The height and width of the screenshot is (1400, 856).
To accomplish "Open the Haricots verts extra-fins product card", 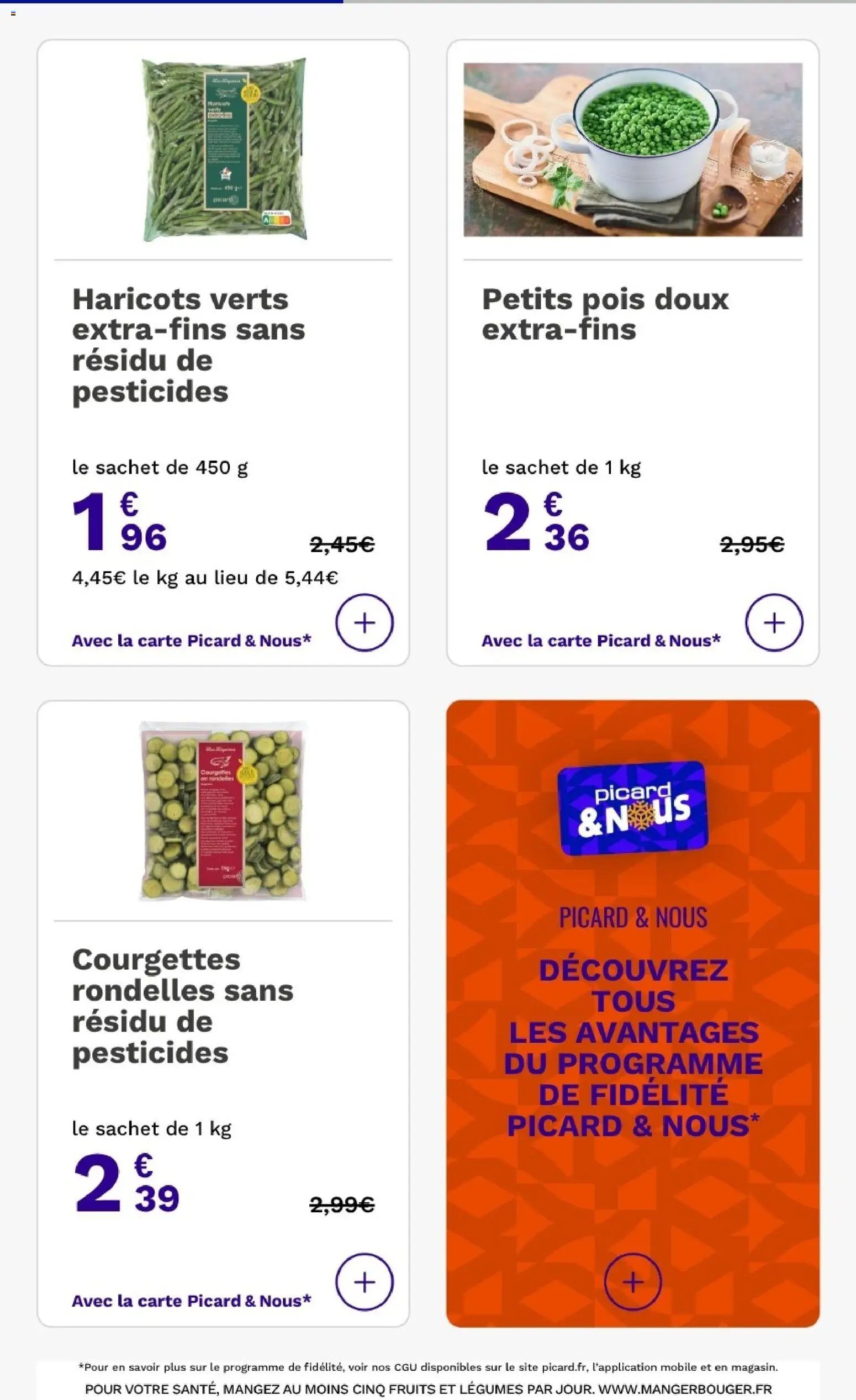I will pos(223,353).
